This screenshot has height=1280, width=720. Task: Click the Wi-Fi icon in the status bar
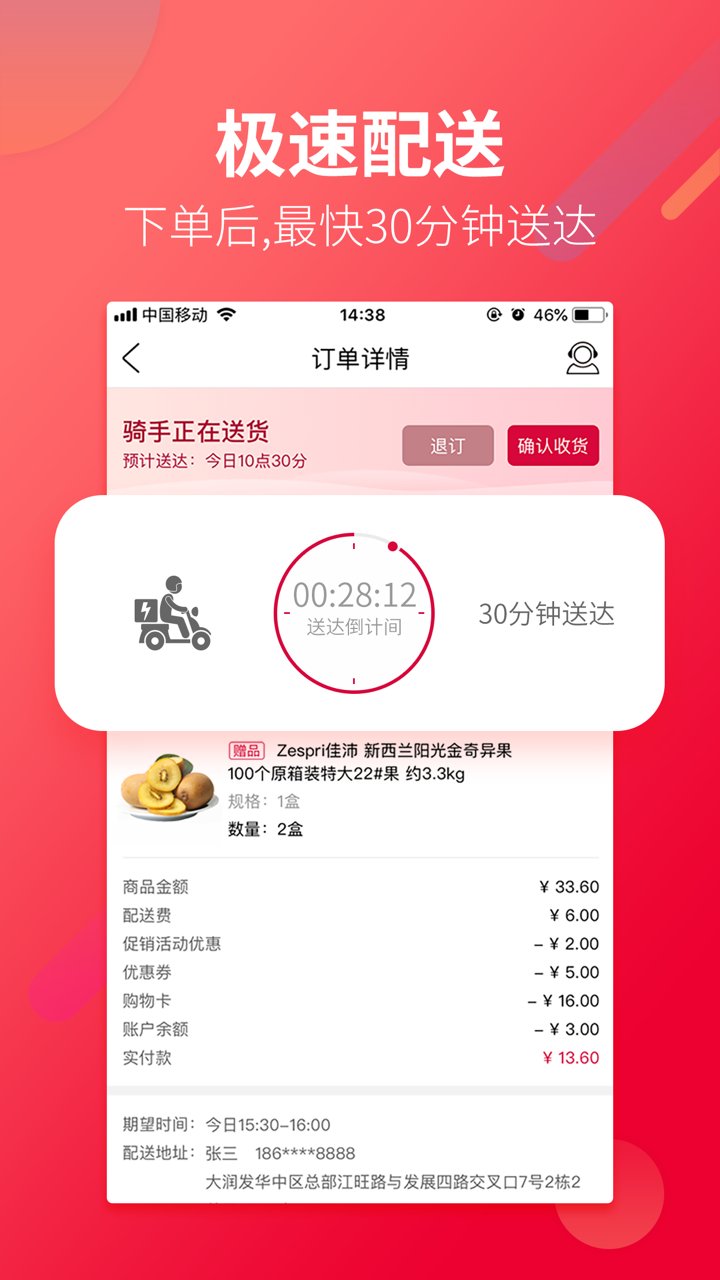226,314
